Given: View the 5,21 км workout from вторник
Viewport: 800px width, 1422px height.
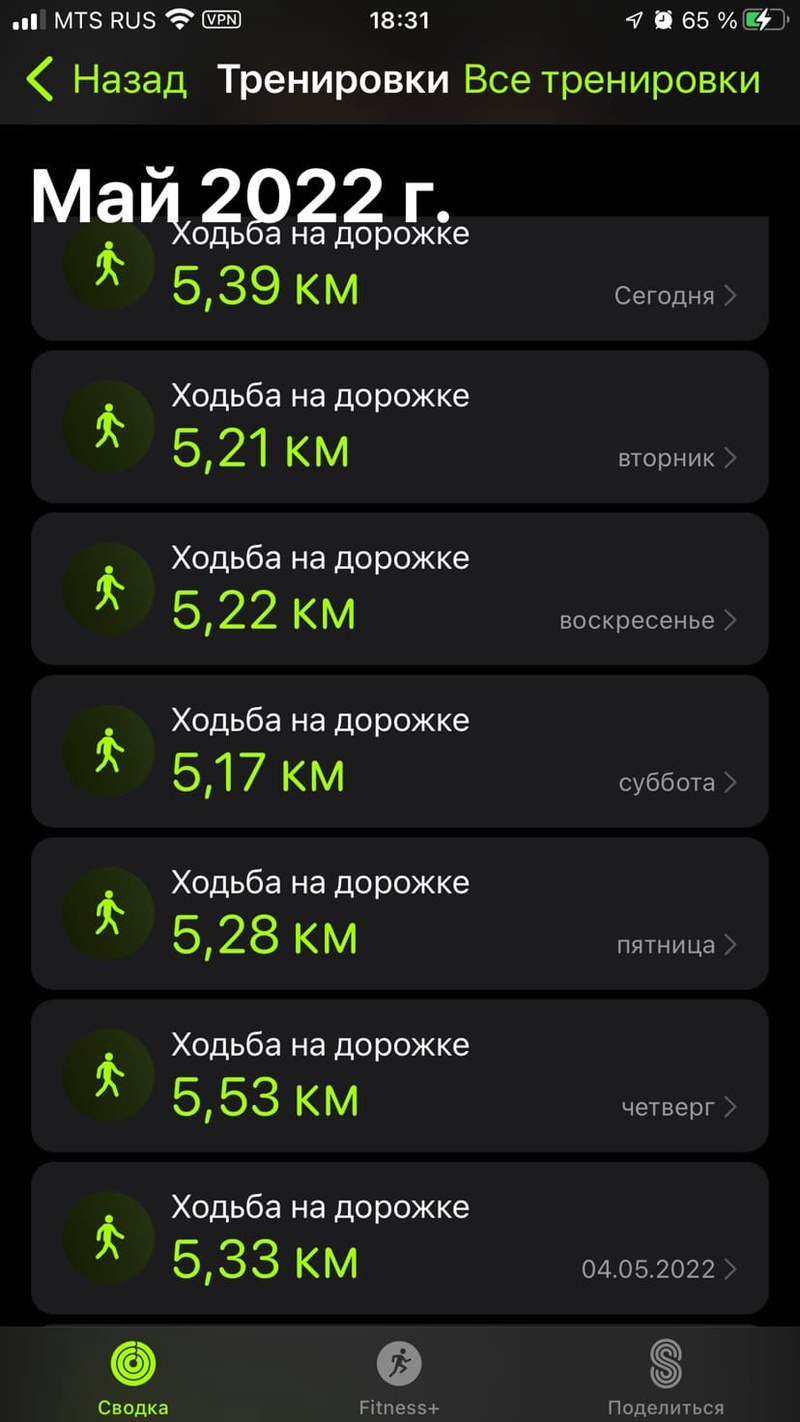Looking at the screenshot, I should [400, 427].
